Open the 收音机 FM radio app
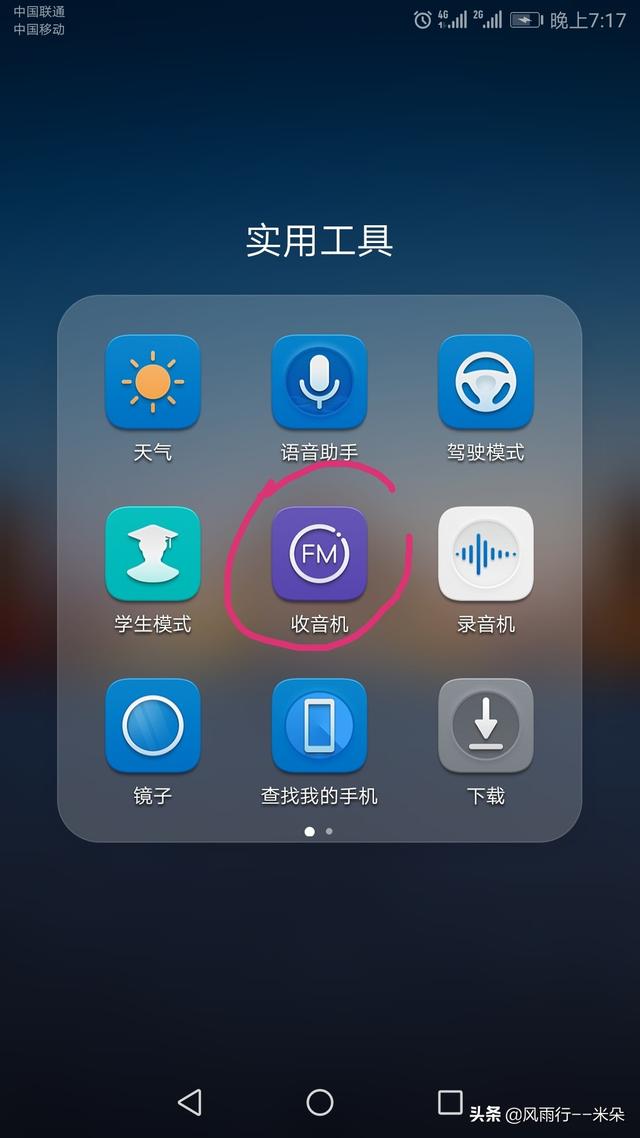Screen dimensions: 640x1138 319,554
